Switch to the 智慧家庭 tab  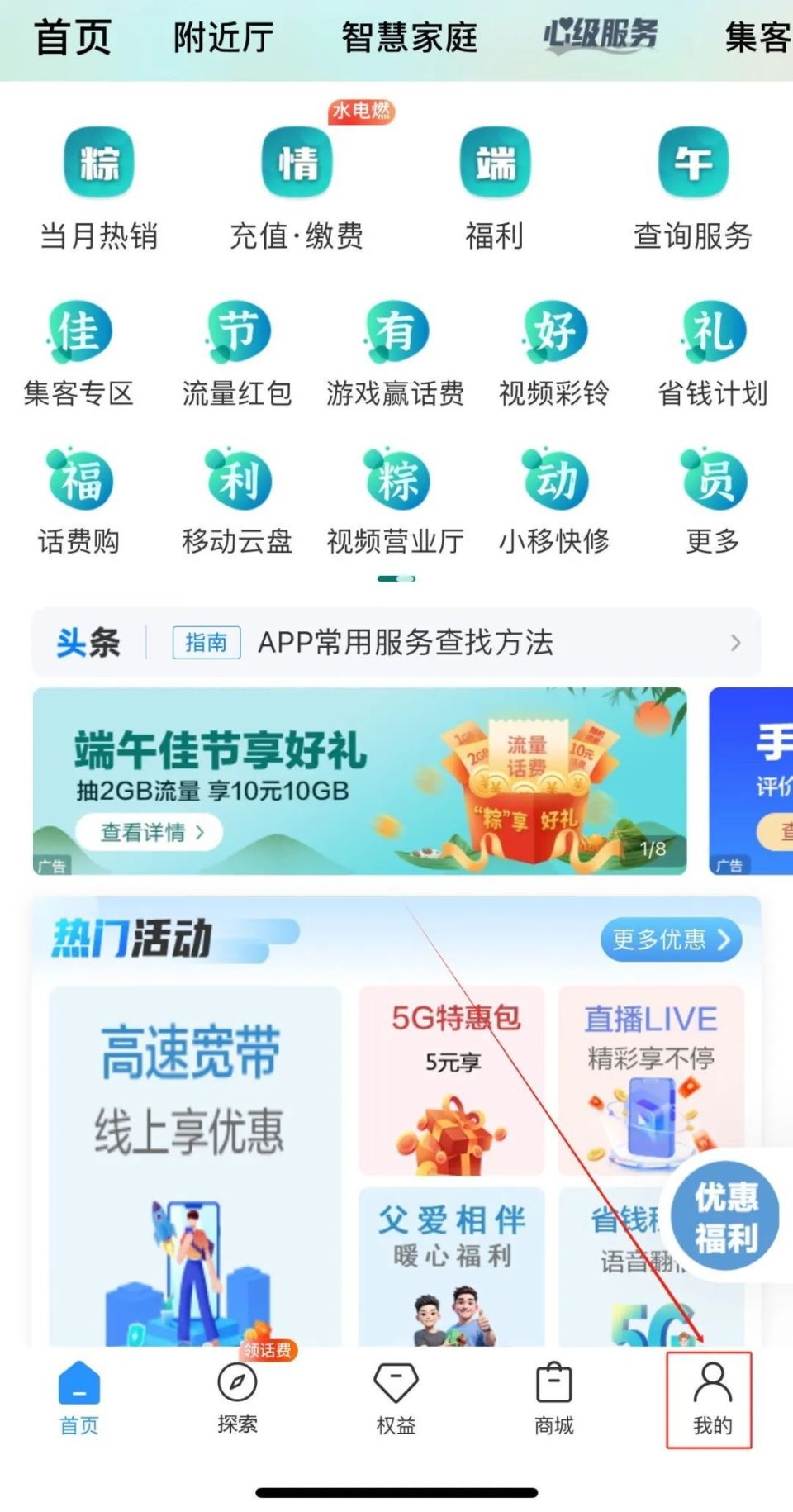pyautogui.click(x=409, y=37)
